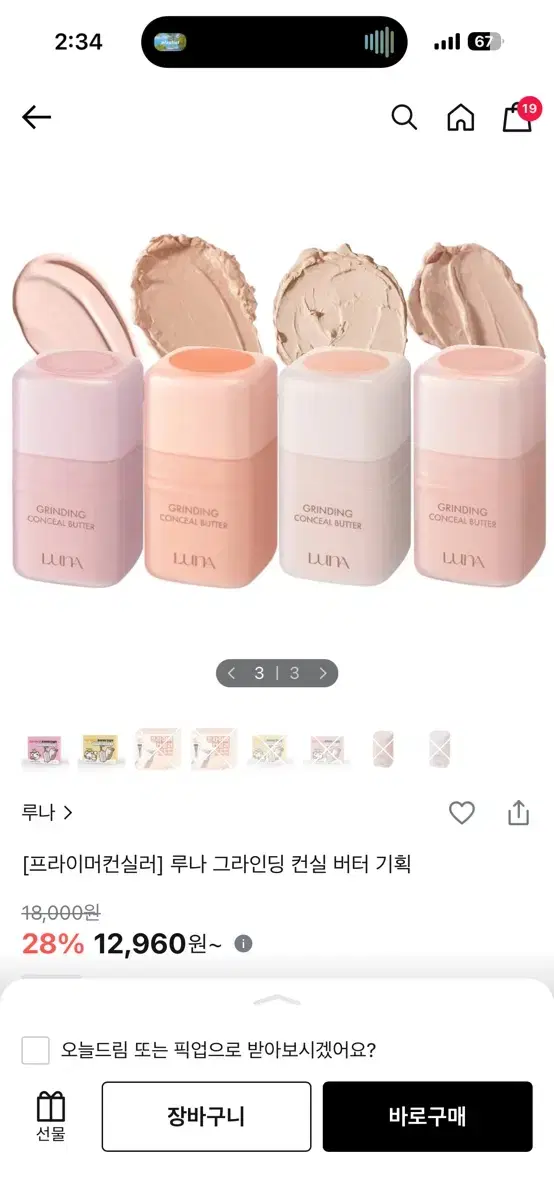This screenshot has height=1200, width=554.
Task: Add to cart with 장바구니
Action: coord(206,1116)
